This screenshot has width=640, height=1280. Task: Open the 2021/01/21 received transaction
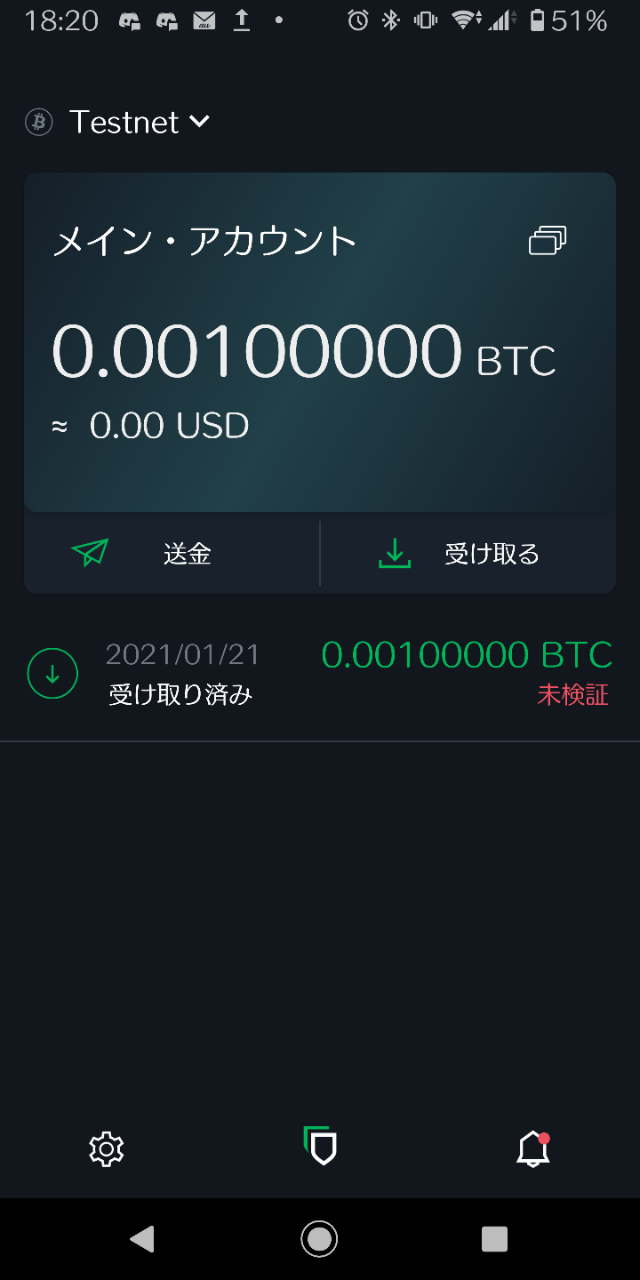click(x=320, y=674)
